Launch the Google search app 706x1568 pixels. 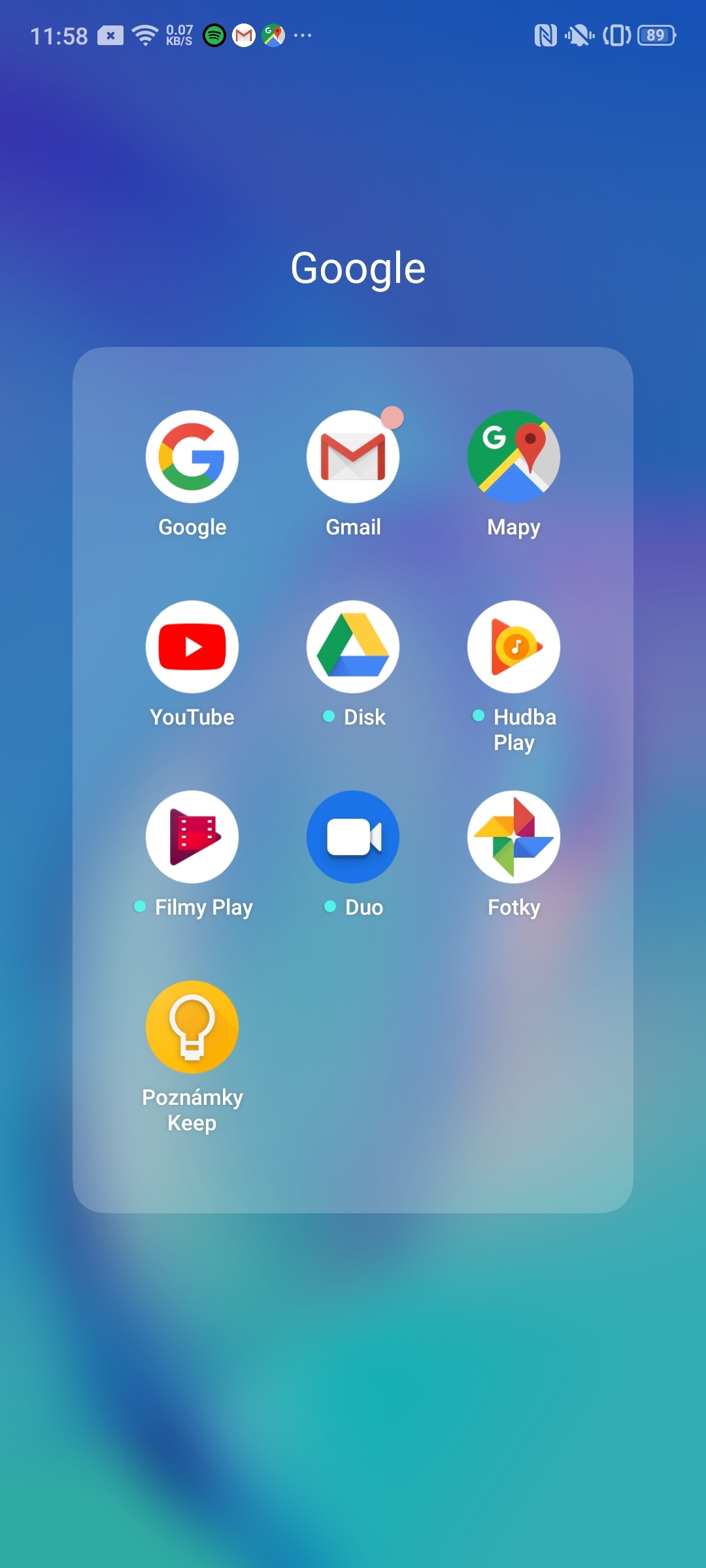[192, 457]
